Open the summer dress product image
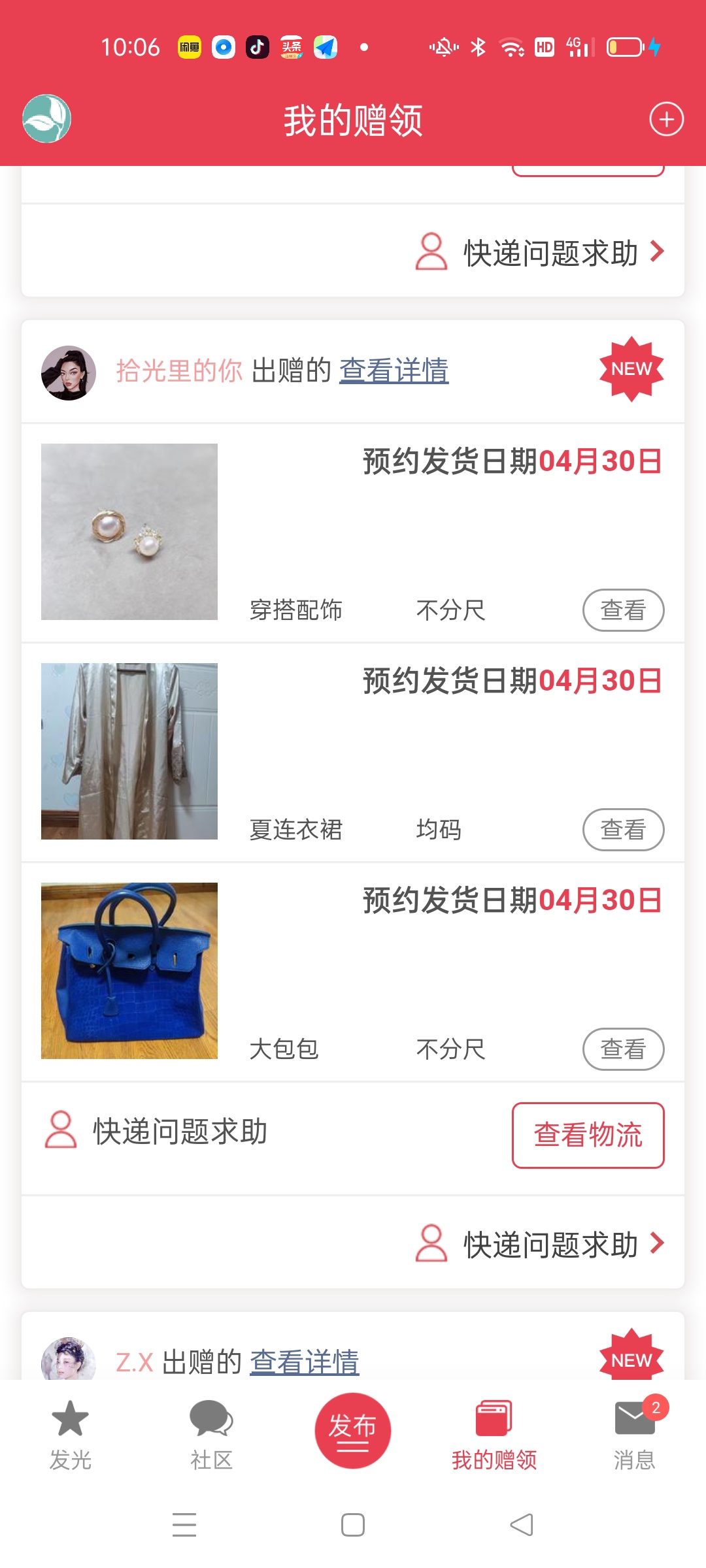The image size is (706, 1568). point(129,751)
